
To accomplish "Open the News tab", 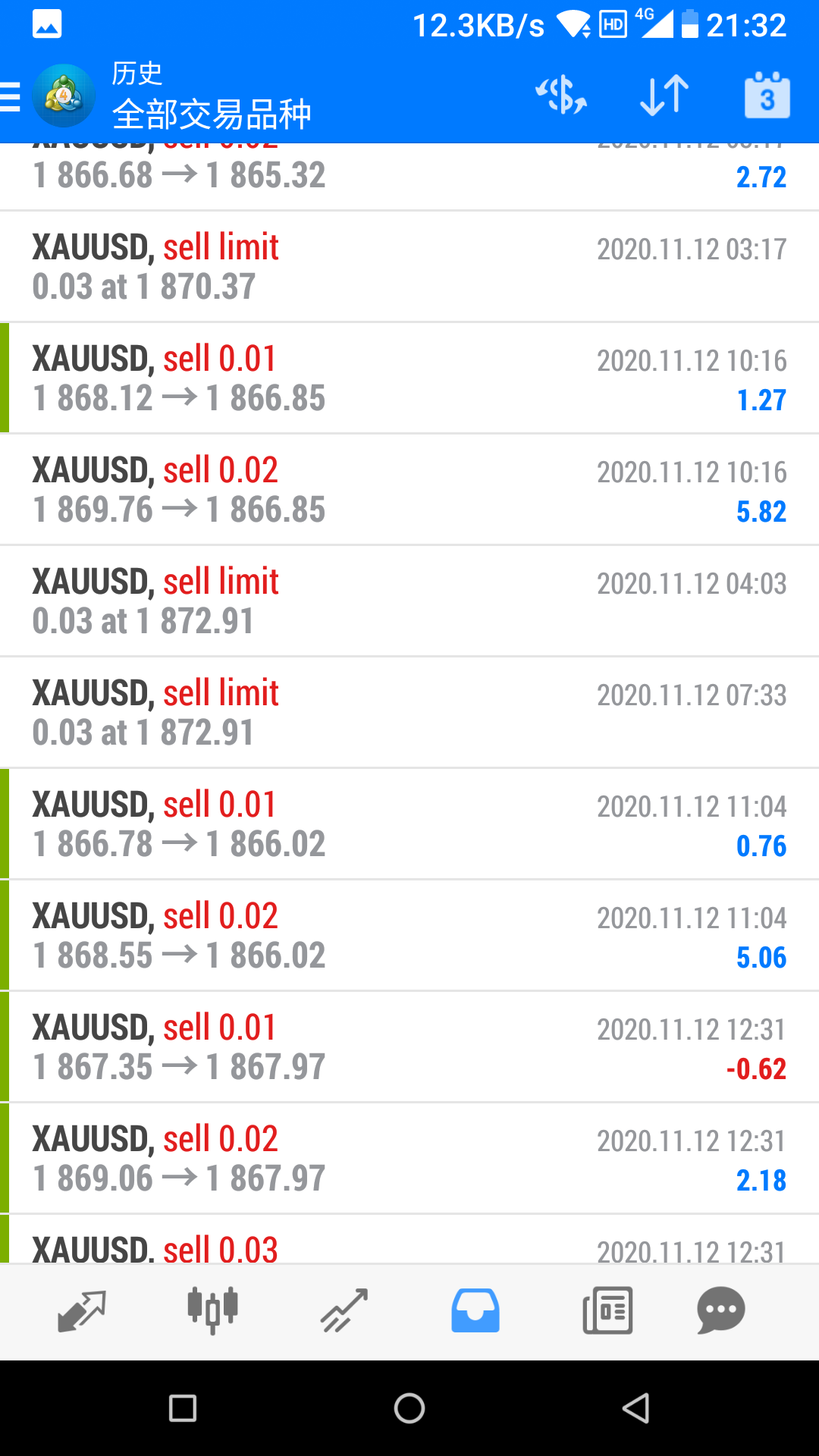I will tap(607, 1310).
